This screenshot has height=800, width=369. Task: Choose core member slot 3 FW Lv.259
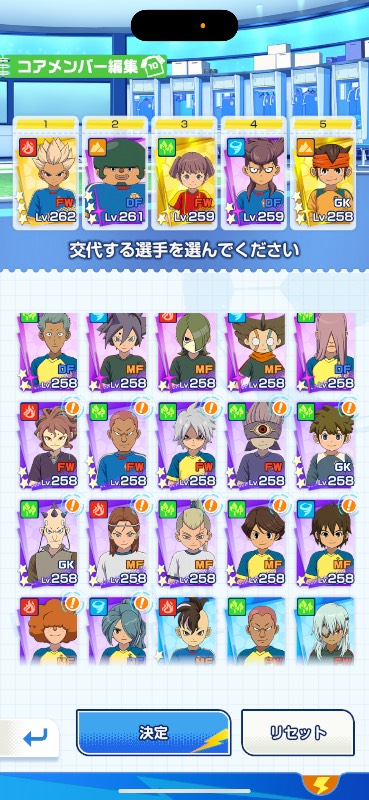click(x=184, y=173)
